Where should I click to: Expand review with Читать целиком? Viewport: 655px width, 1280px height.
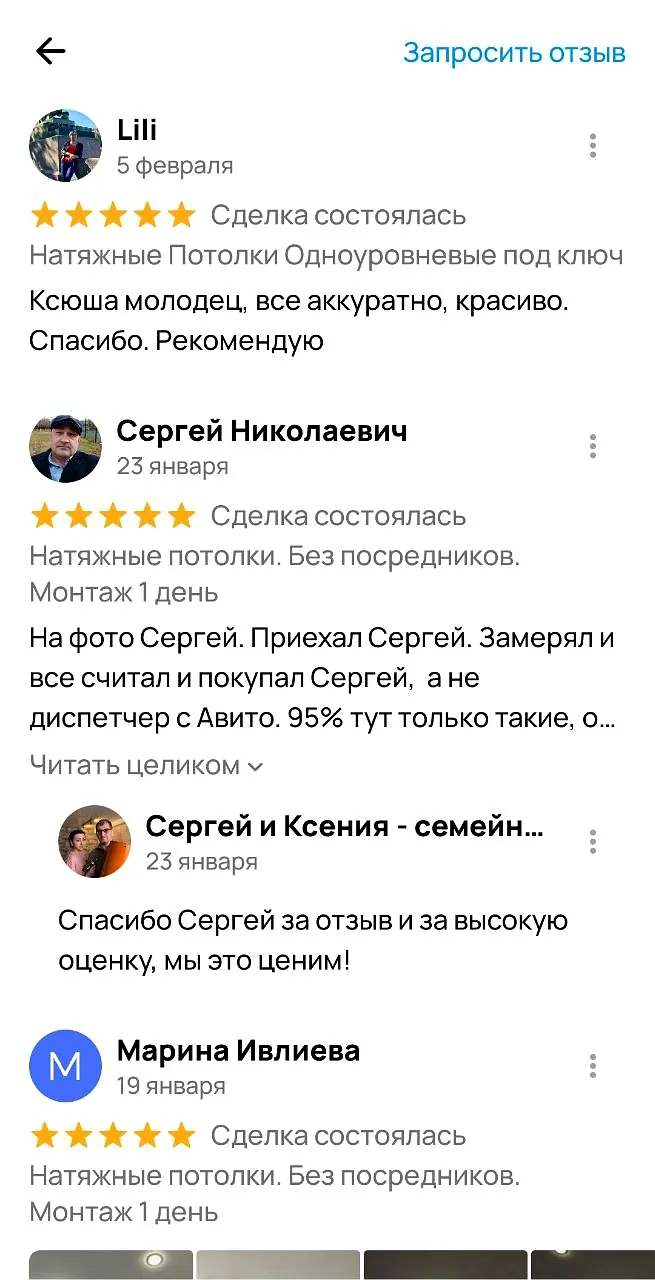[147, 766]
